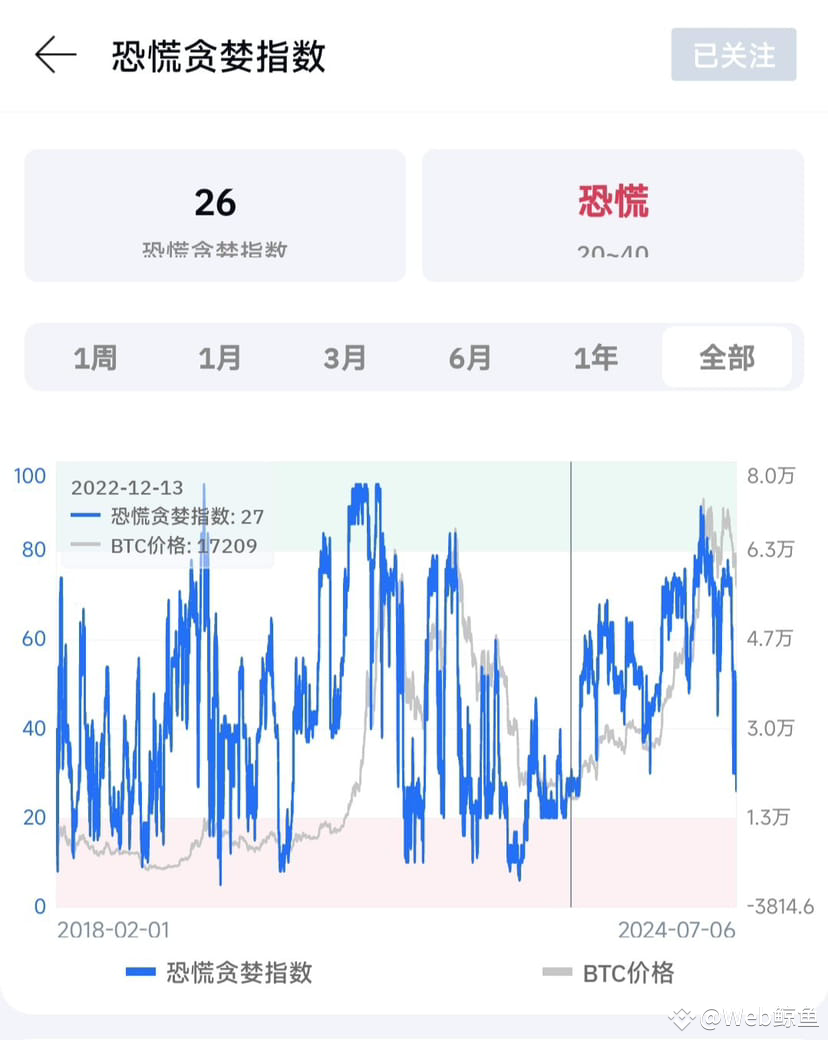Tap the back arrow to return
This screenshot has height=1040, width=828.
click(56, 55)
